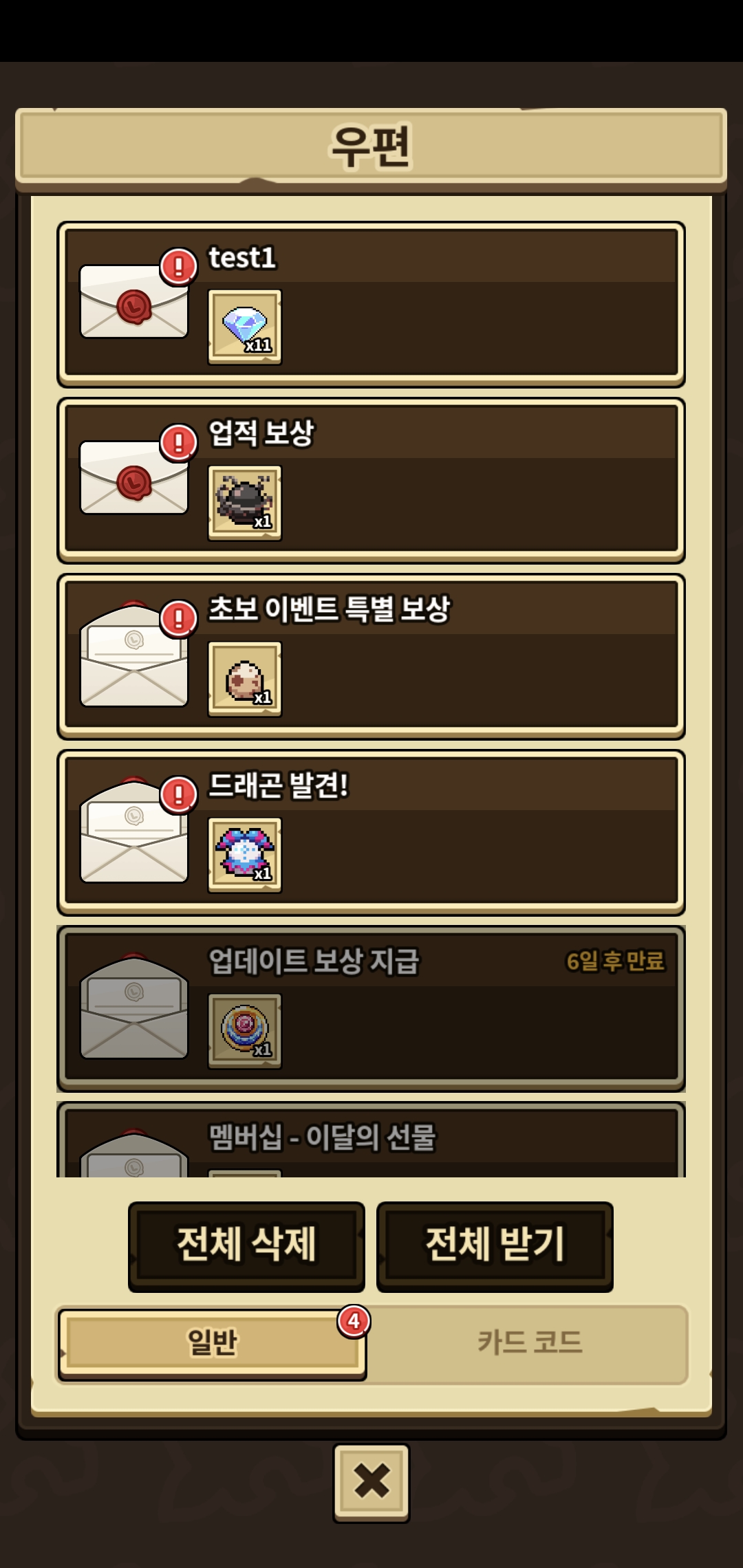Open the 초보 이벤트 특별 보상 mail
The image size is (743, 1568).
tap(371, 656)
